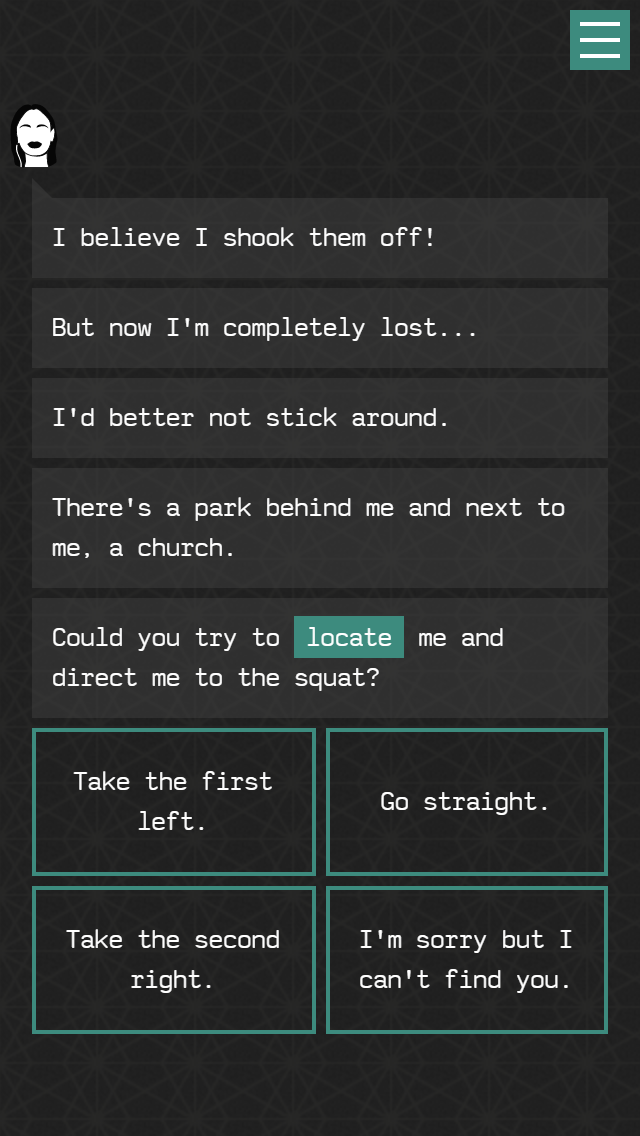Reply 'I'm sorry but I can't find you.'

pyautogui.click(x=466, y=960)
